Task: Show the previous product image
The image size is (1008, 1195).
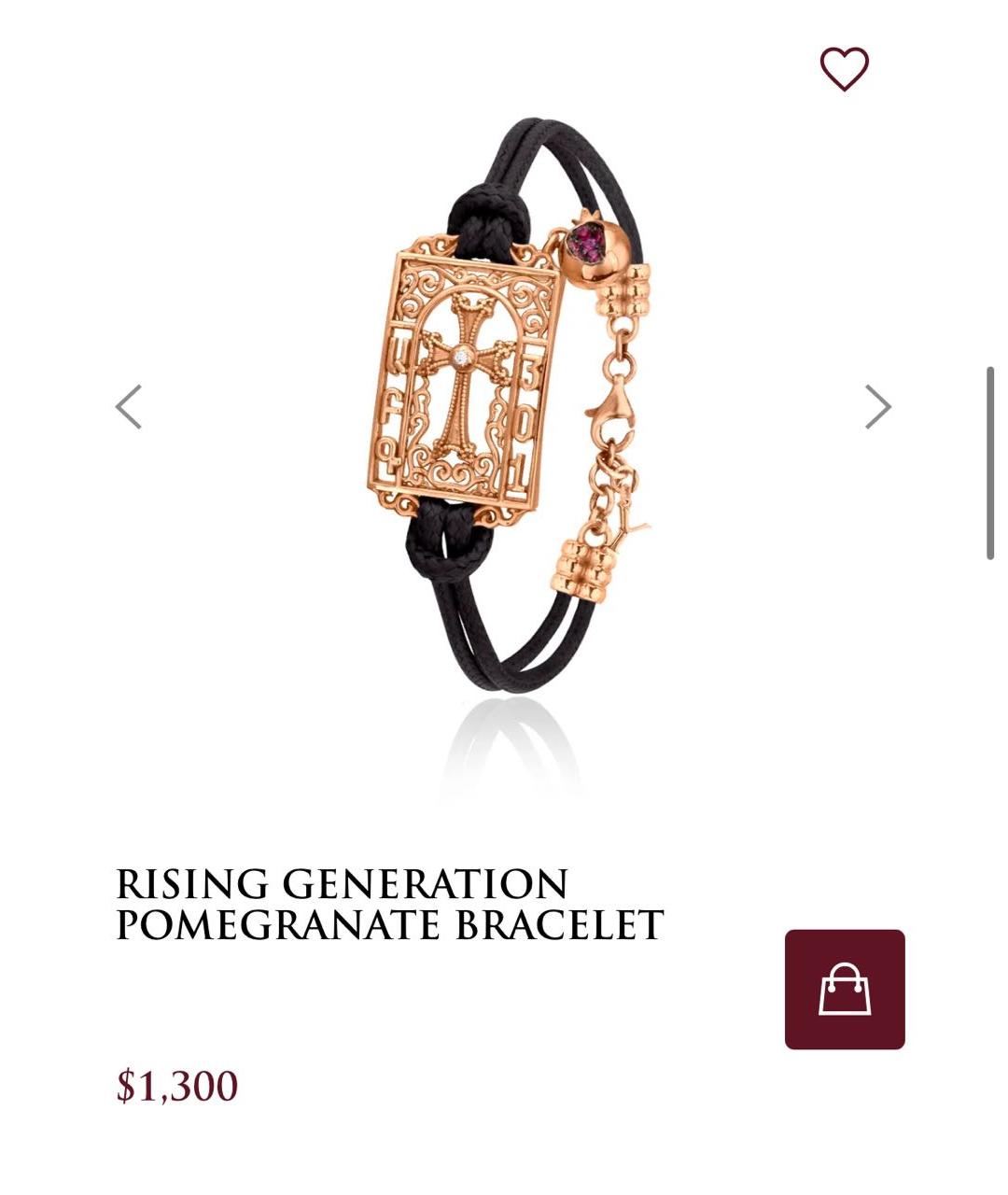Action: [129, 407]
